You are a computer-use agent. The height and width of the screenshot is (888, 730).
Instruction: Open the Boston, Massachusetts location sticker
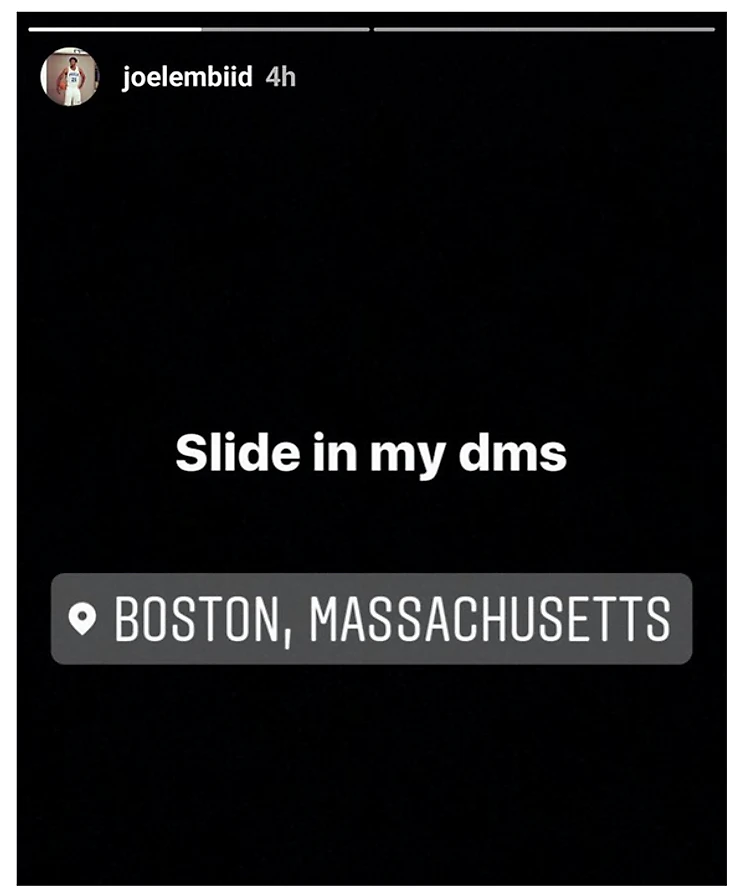point(371,619)
